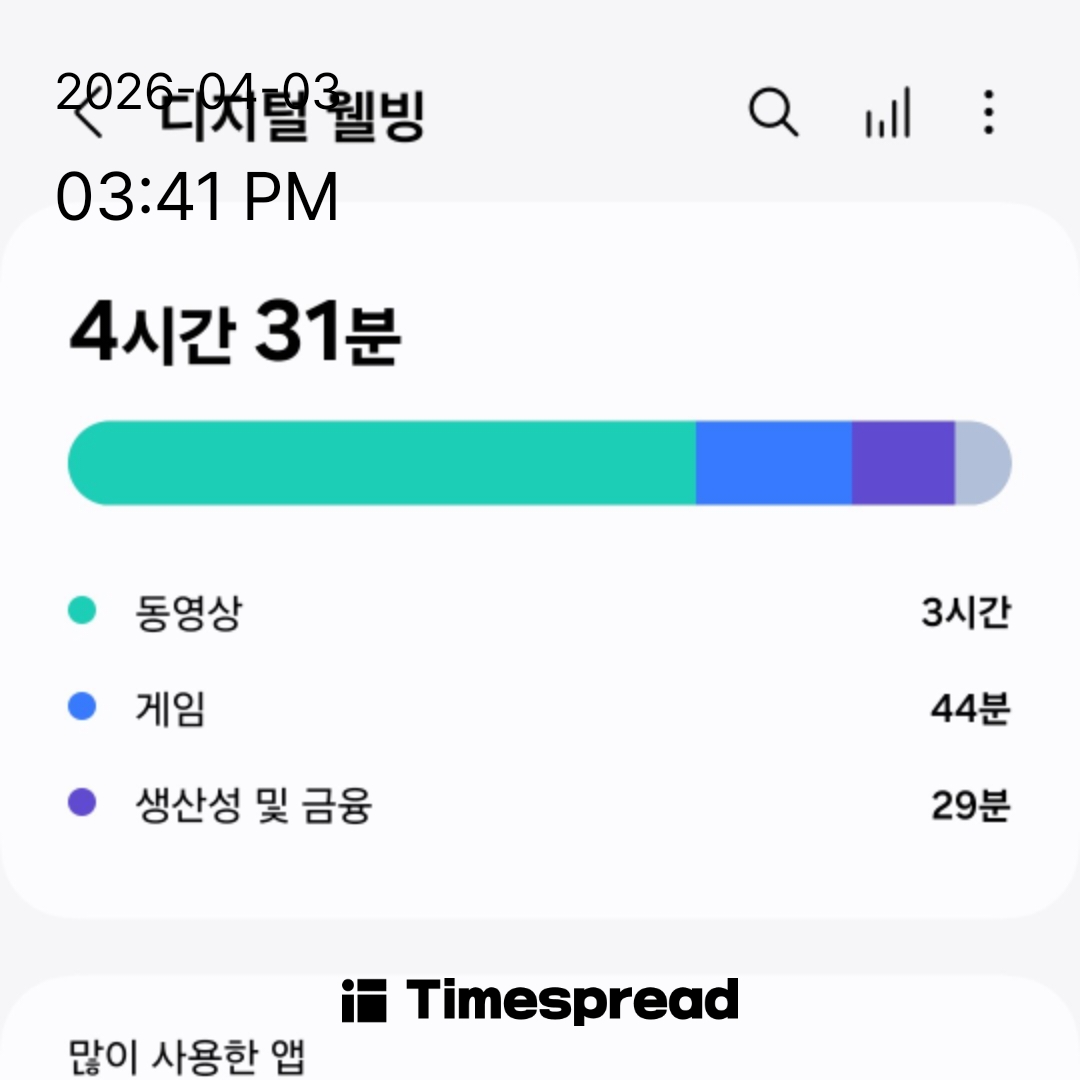Screen dimensions: 1080x1080
Task: Open the three-dot overflow menu
Action: pos(988,112)
